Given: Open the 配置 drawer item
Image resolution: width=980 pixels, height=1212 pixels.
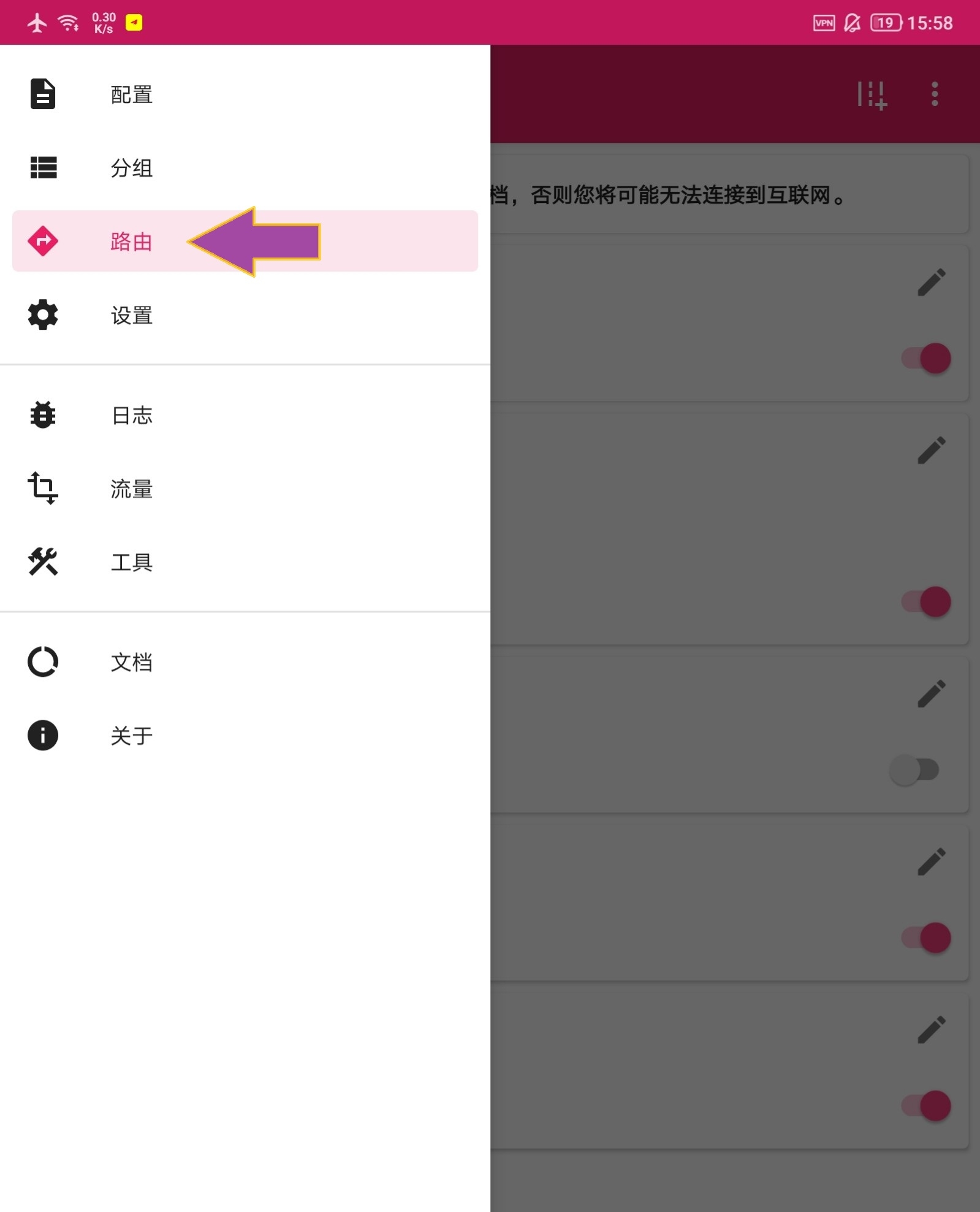Looking at the screenshot, I should pyautogui.click(x=131, y=94).
